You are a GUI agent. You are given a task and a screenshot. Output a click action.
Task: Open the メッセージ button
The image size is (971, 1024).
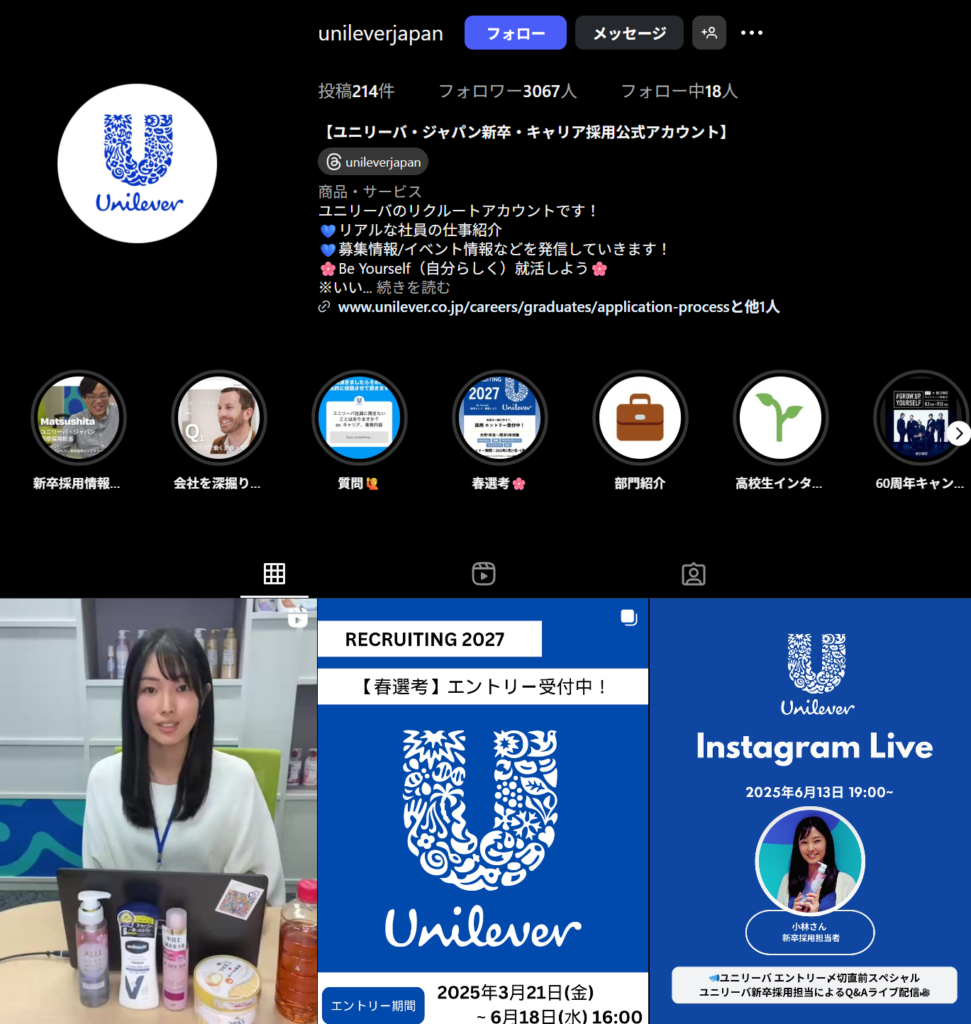click(x=629, y=33)
